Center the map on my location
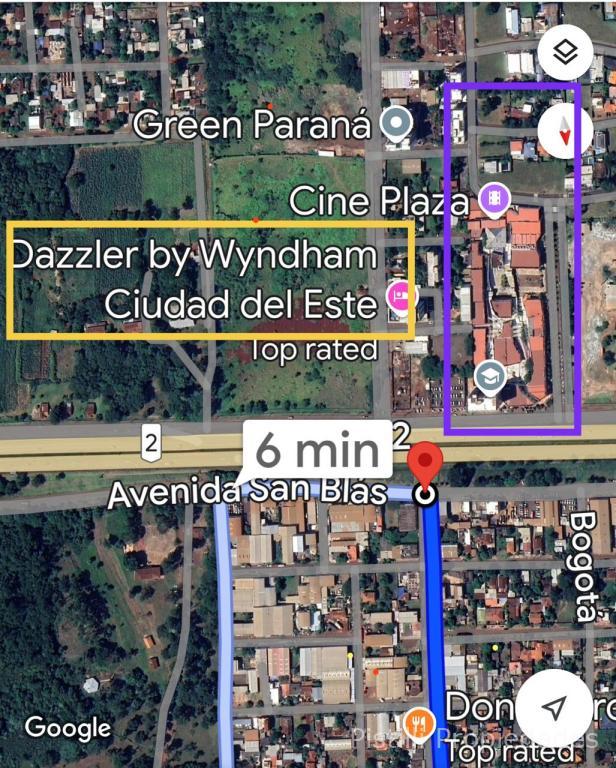The image size is (616, 768). click(x=553, y=707)
